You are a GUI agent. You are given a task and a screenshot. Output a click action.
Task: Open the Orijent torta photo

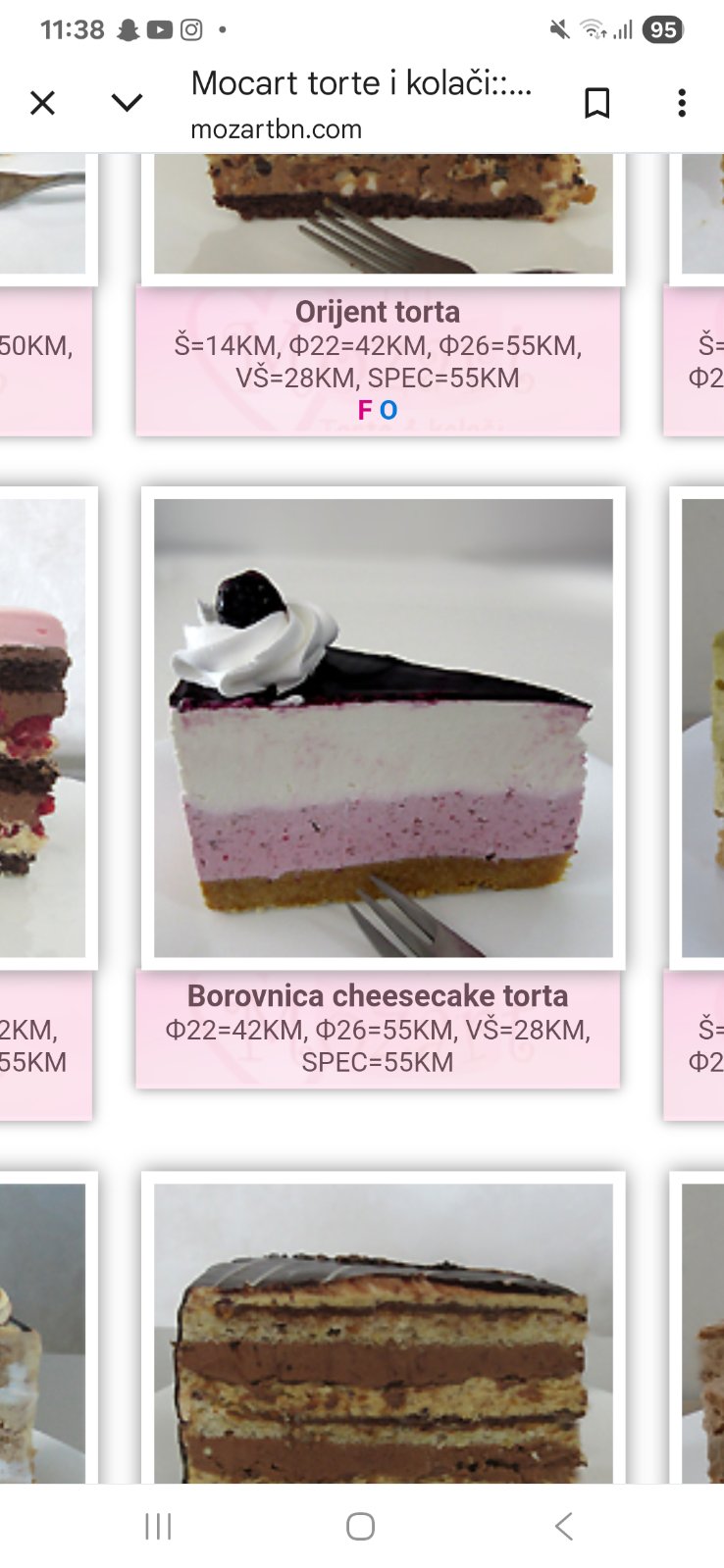pos(383,216)
